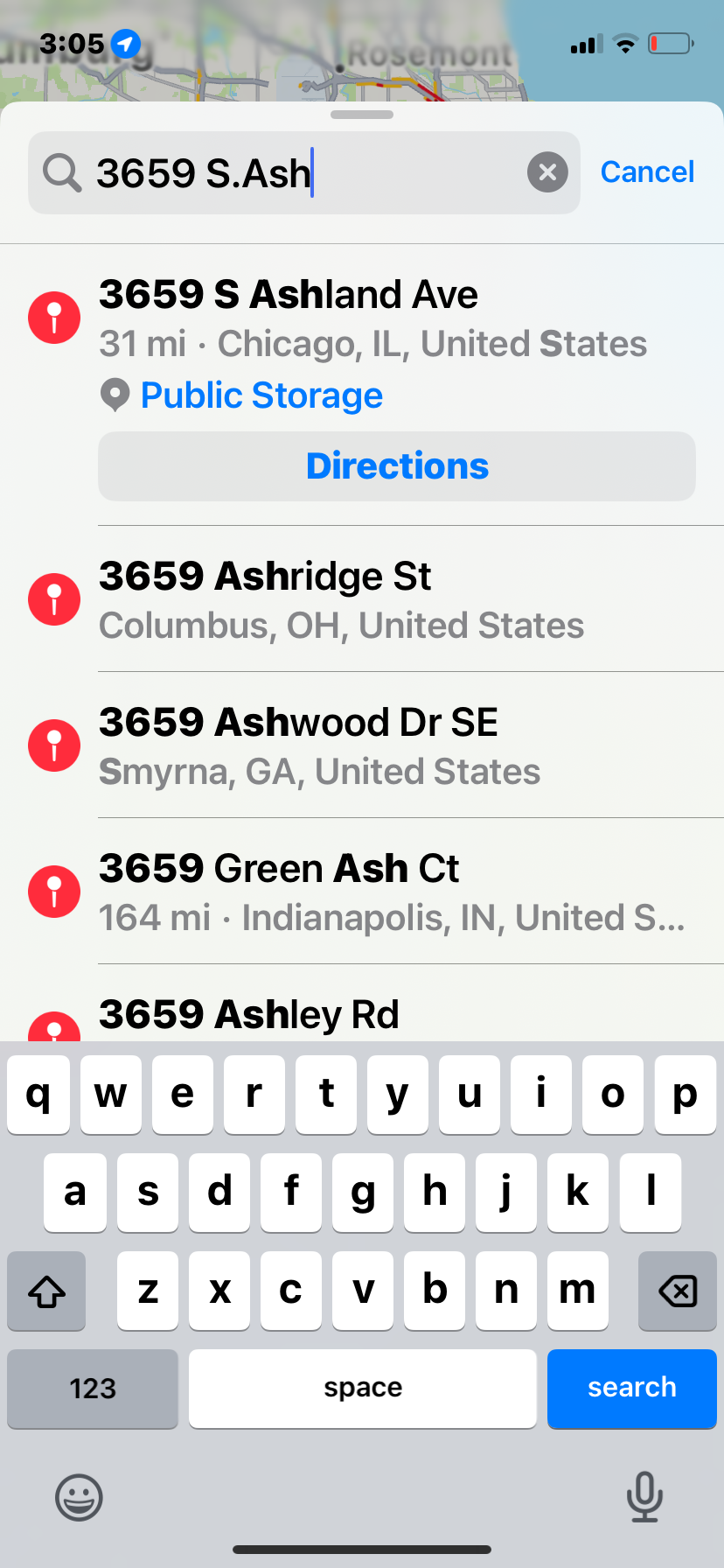Start dictation with the microphone
724x1568 pixels.
pos(644,1496)
